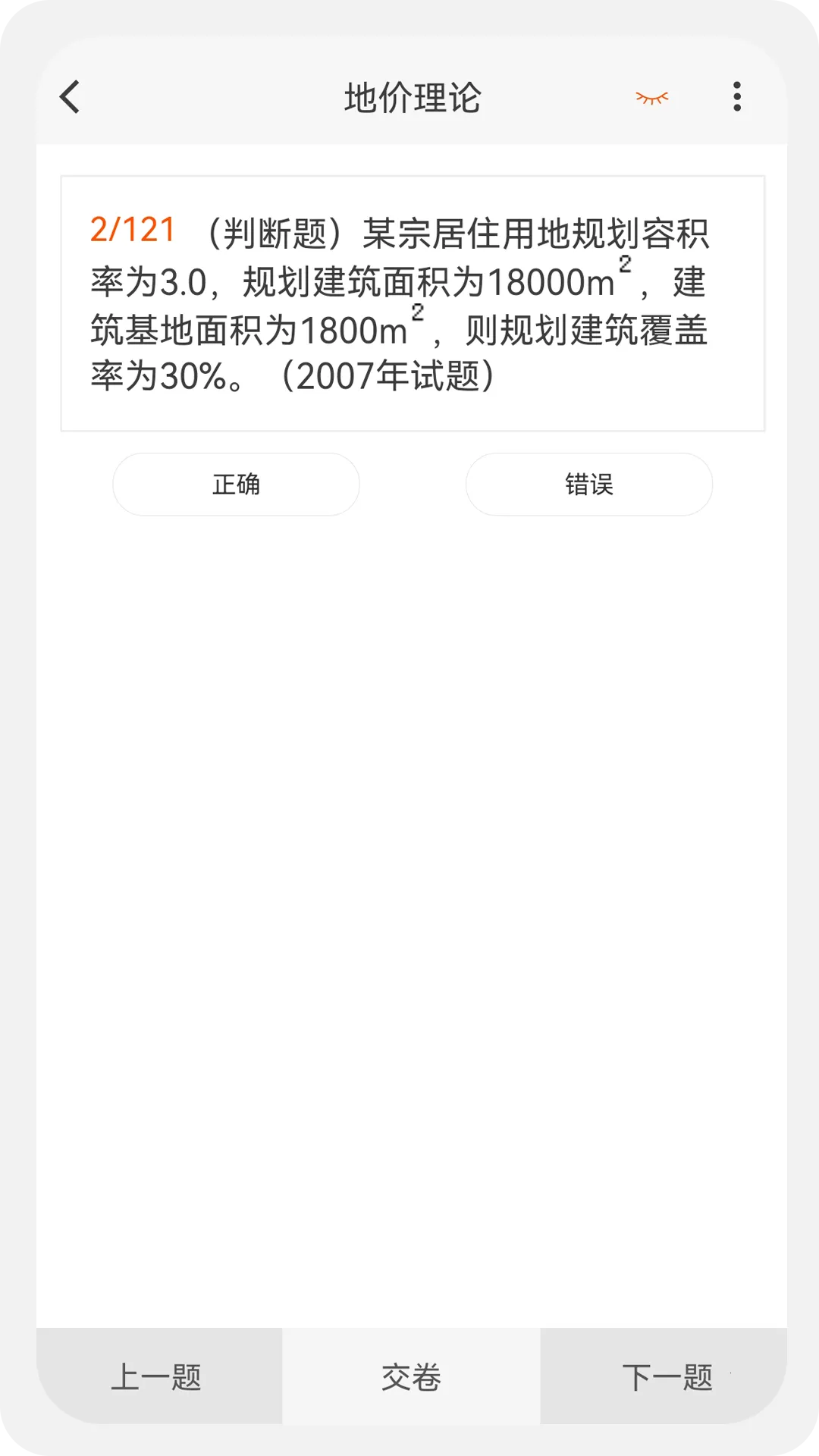Move to next question with 下一题
This screenshot has width=819, height=1456.
click(x=665, y=1376)
